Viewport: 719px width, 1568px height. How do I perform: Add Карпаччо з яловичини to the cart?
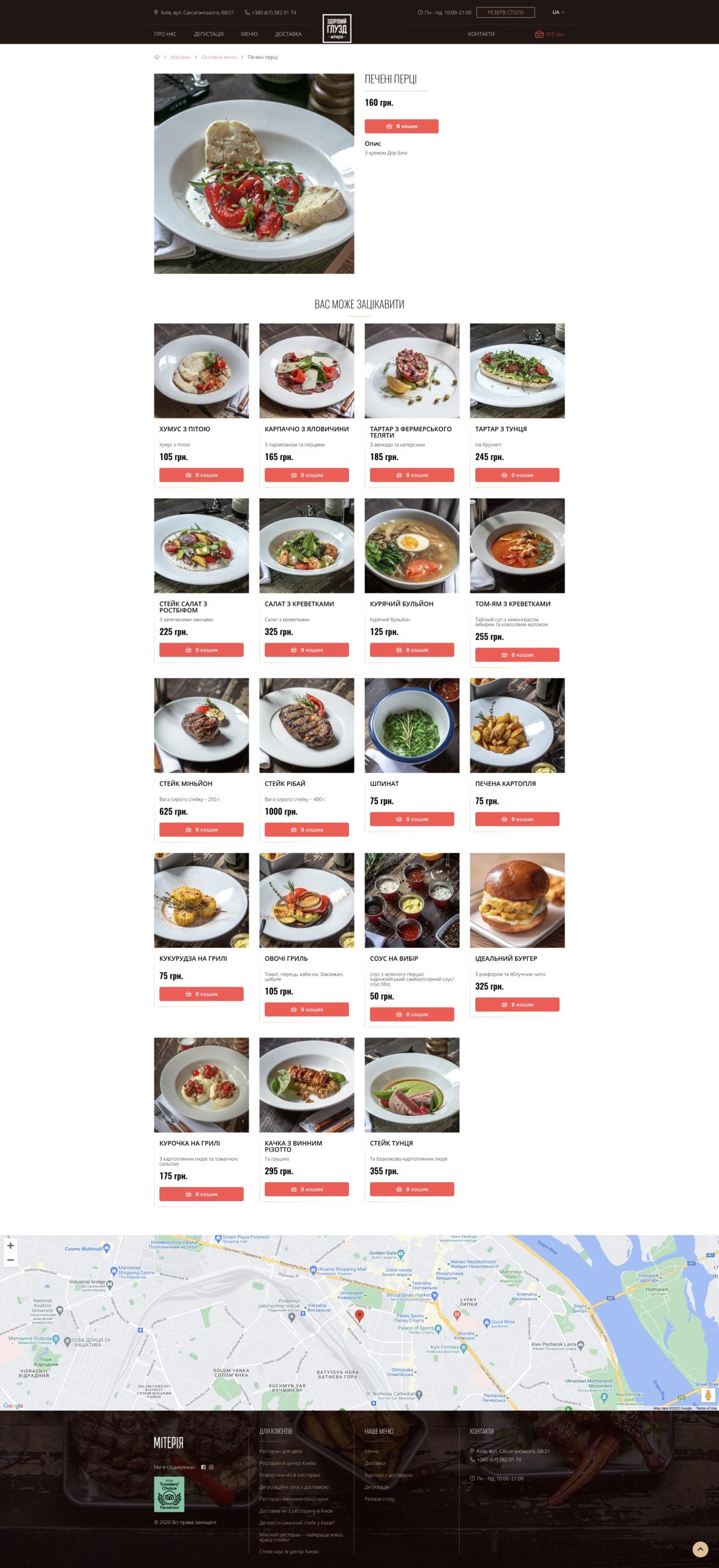[307, 475]
